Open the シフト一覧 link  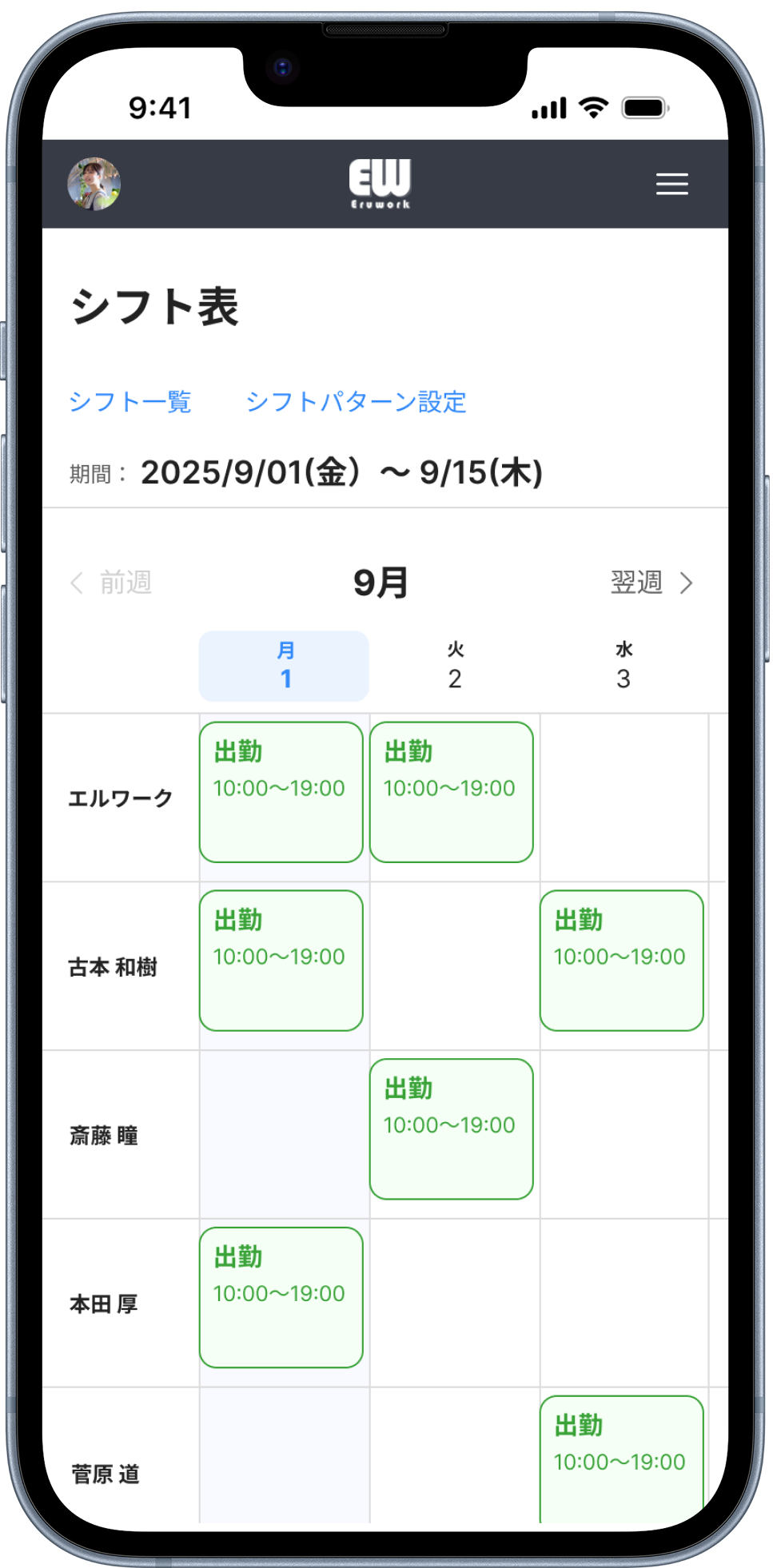pyautogui.click(x=129, y=401)
